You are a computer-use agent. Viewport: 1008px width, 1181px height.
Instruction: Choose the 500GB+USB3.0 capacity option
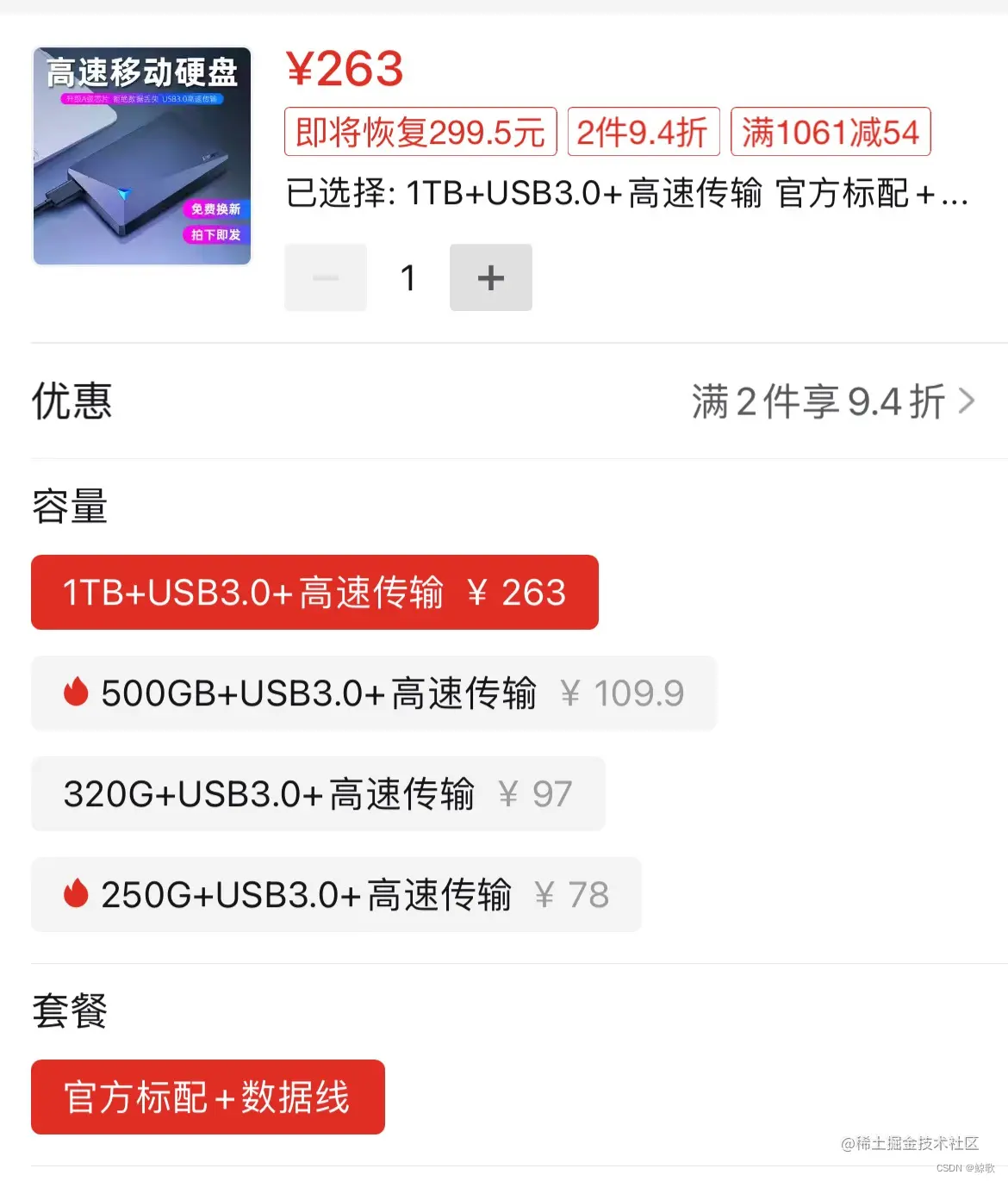click(x=373, y=693)
